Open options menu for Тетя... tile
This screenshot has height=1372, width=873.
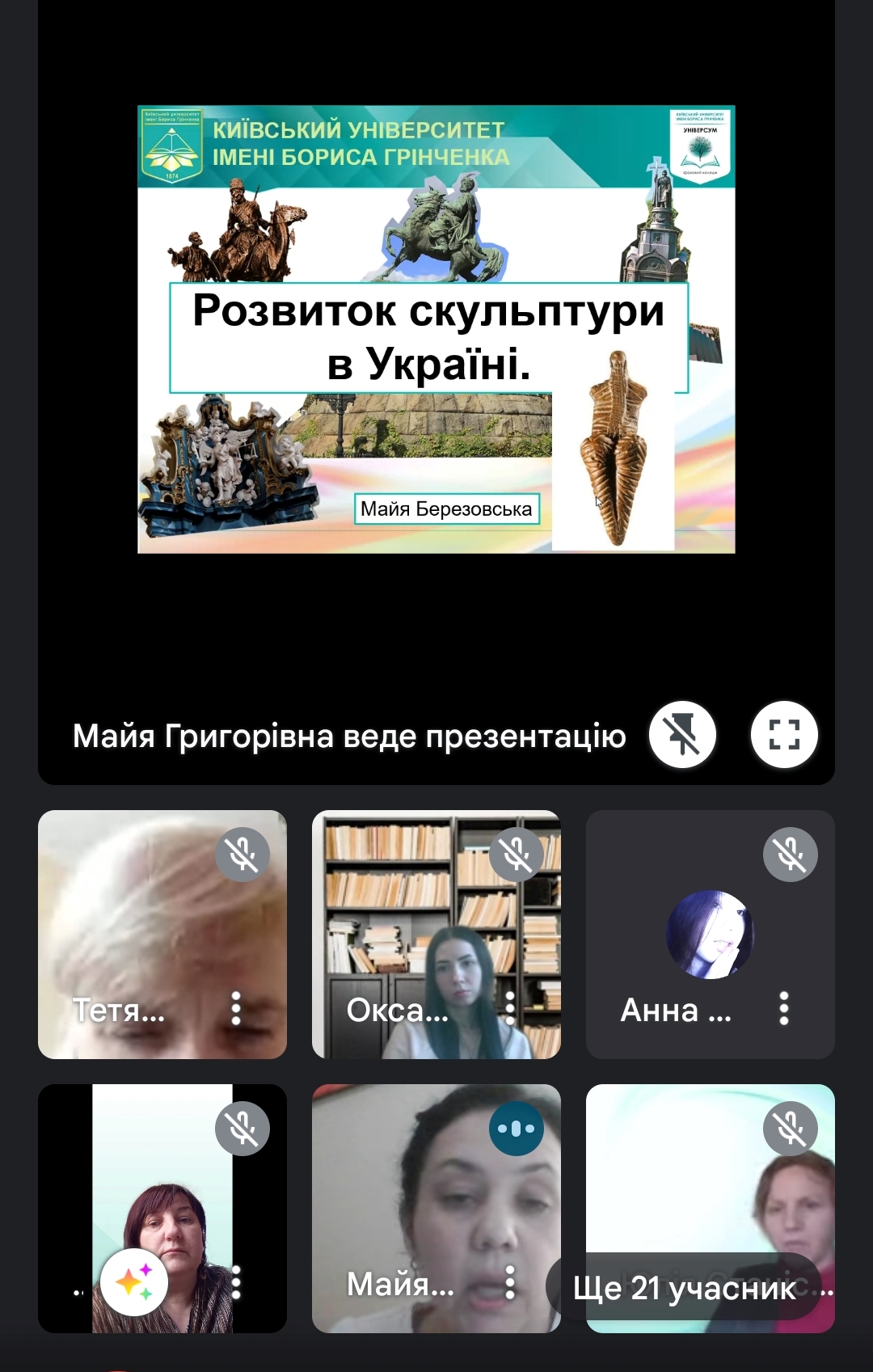pyautogui.click(x=236, y=1008)
